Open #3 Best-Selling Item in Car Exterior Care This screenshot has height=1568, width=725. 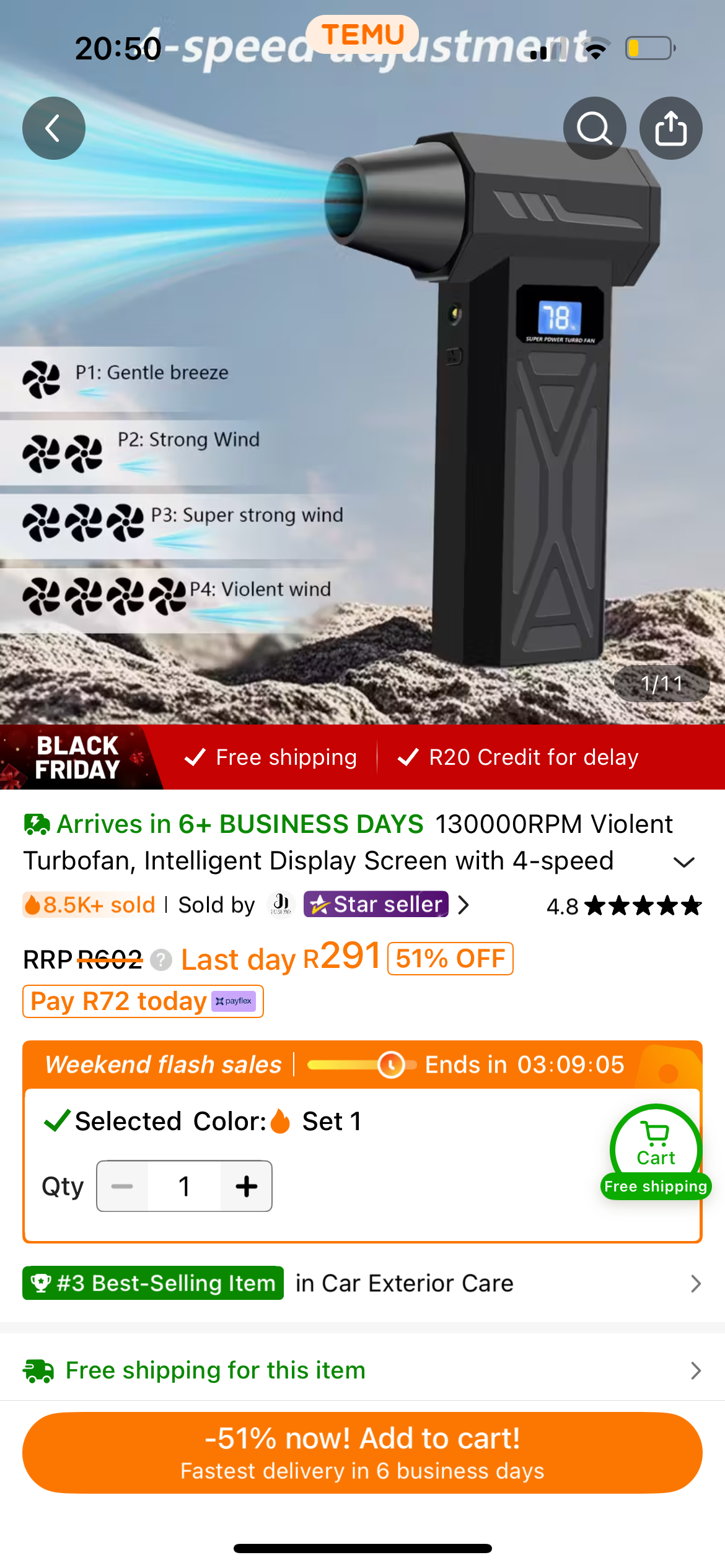coord(362,1283)
